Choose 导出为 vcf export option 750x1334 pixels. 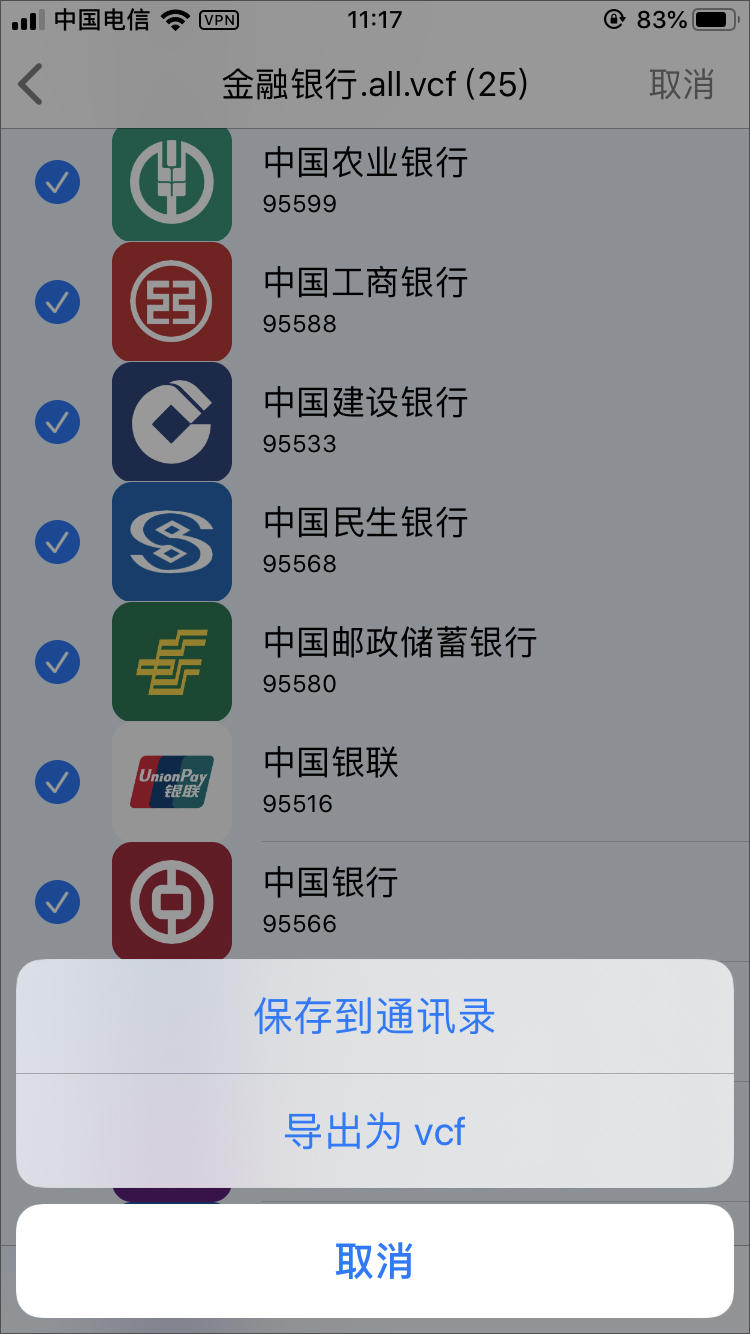point(375,1130)
